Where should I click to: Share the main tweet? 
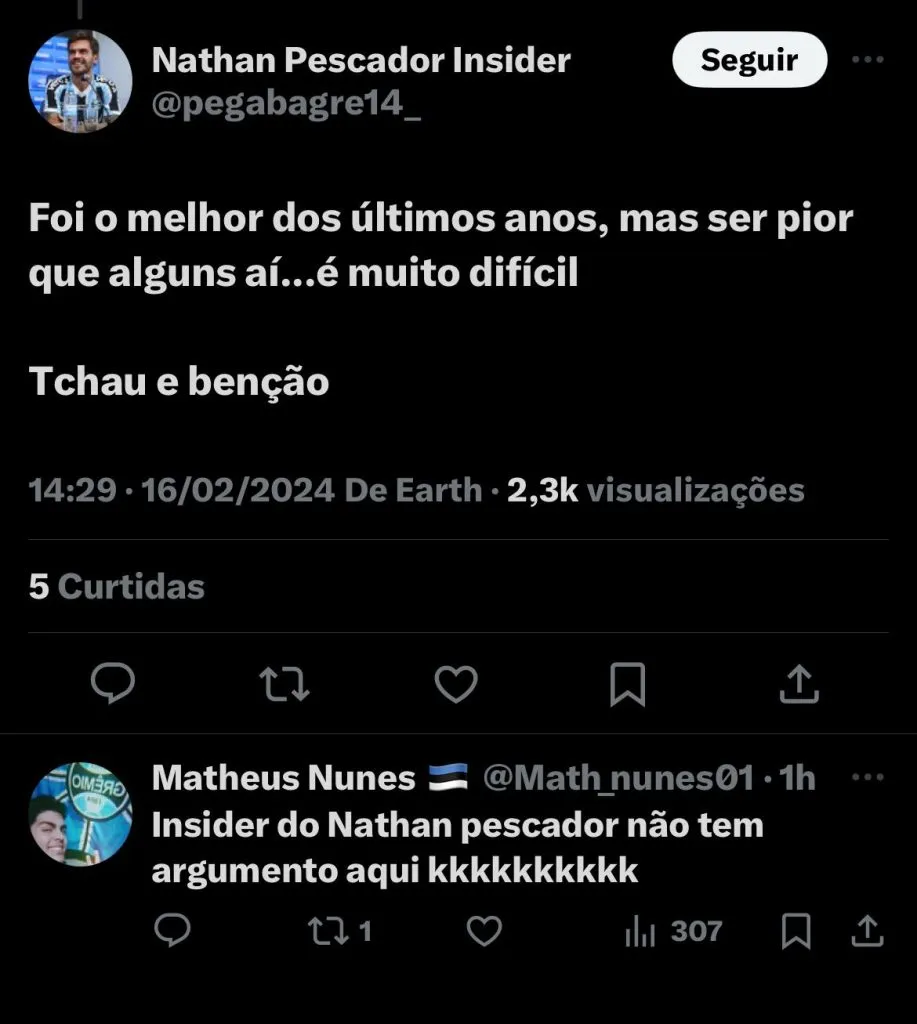(x=799, y=685)
